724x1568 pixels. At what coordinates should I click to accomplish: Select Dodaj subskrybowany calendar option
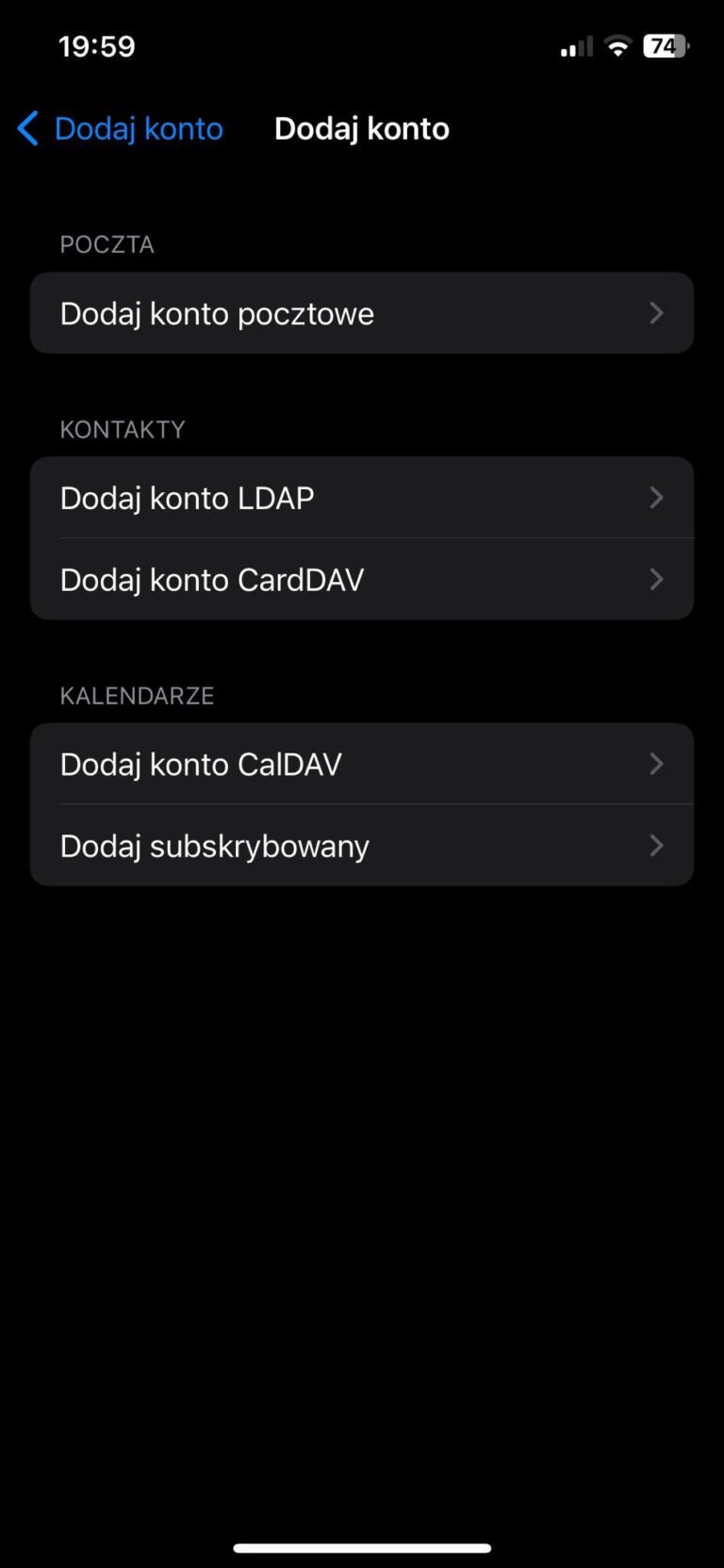[x=214, y=846]
